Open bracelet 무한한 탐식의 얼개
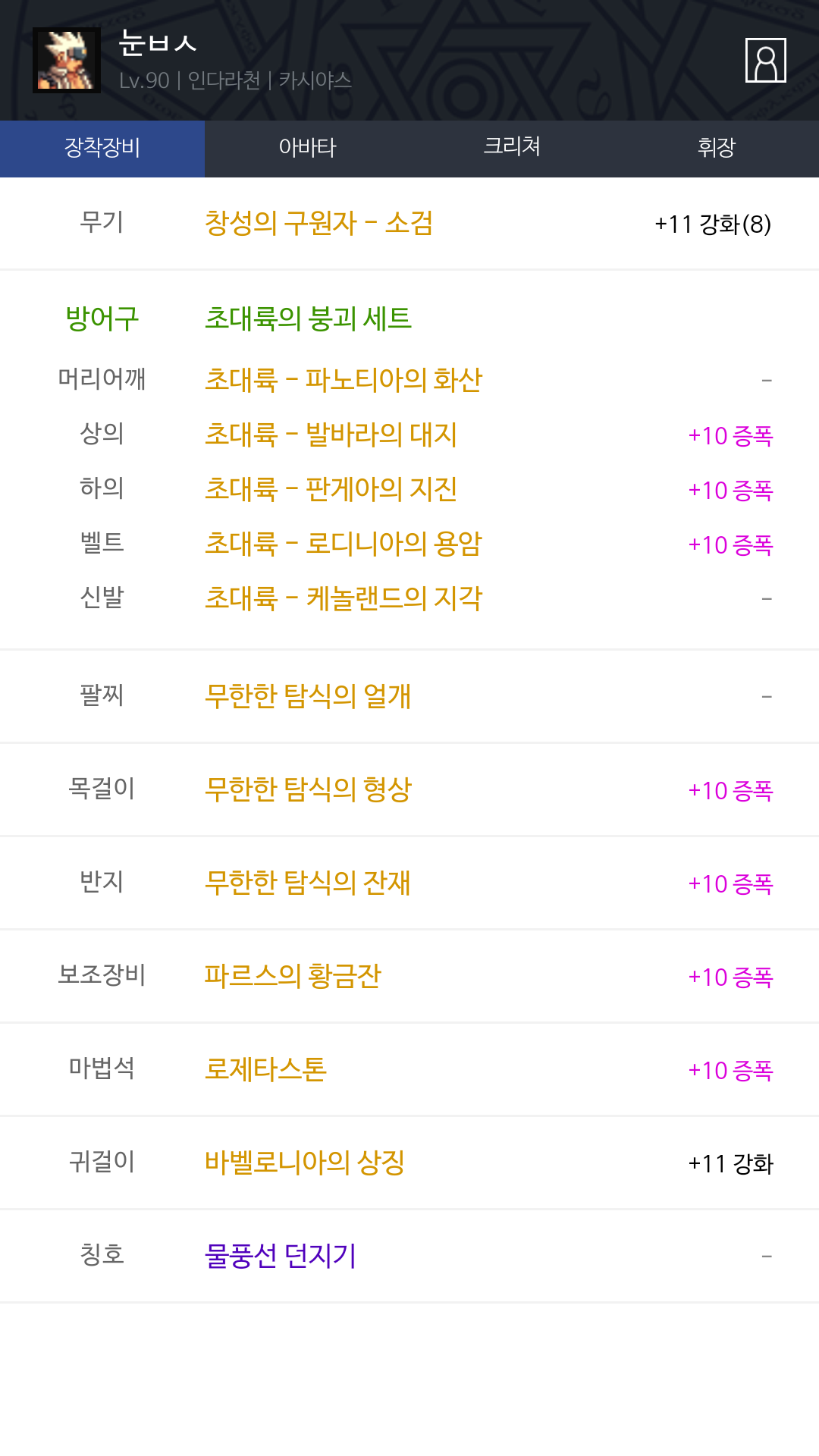819x1456 pixels. 308,696
